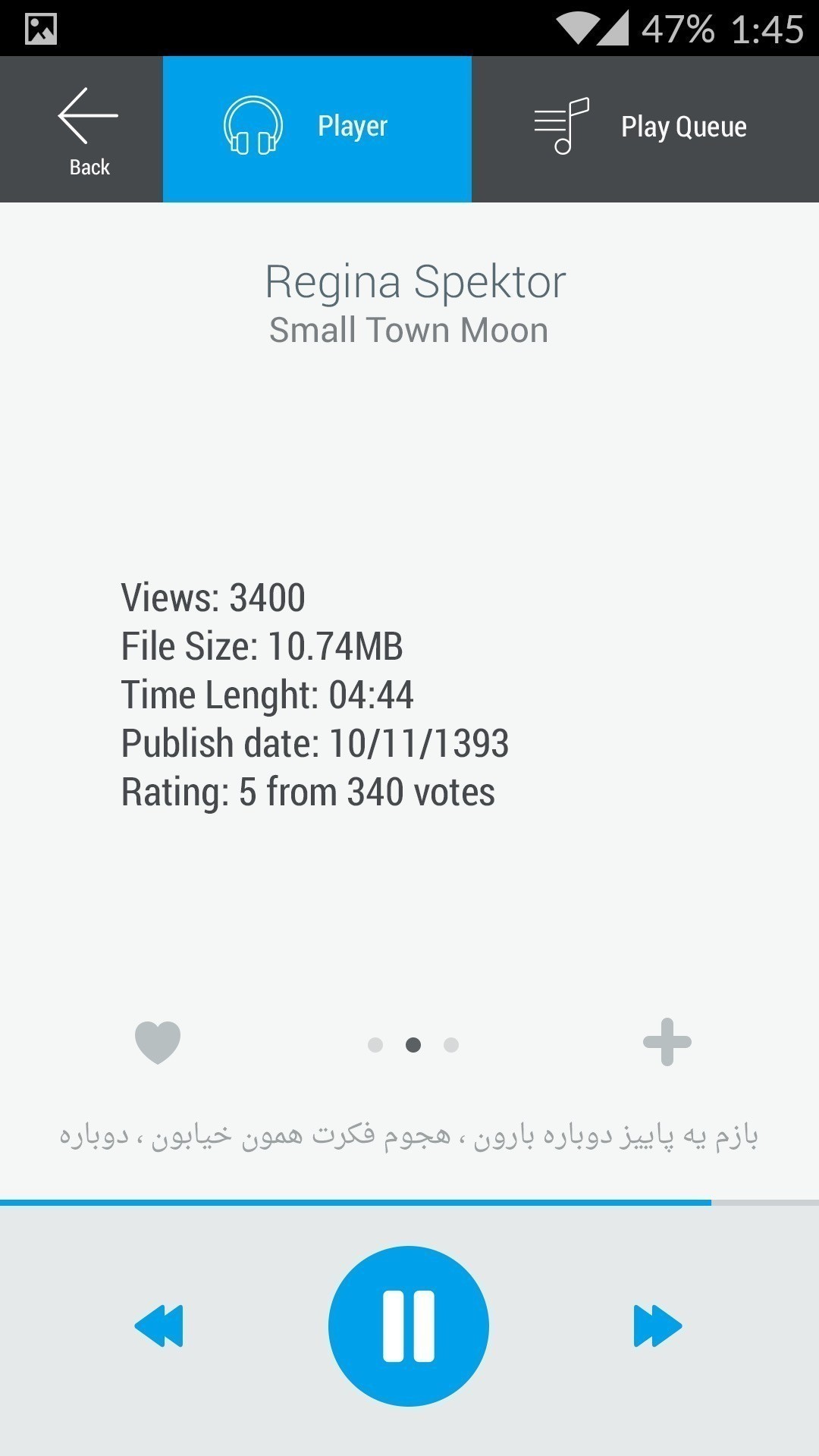Switch to the Play Queue tab
Image resolution: width=819 pixels, height=1456 pixels.
pos(645,126)
